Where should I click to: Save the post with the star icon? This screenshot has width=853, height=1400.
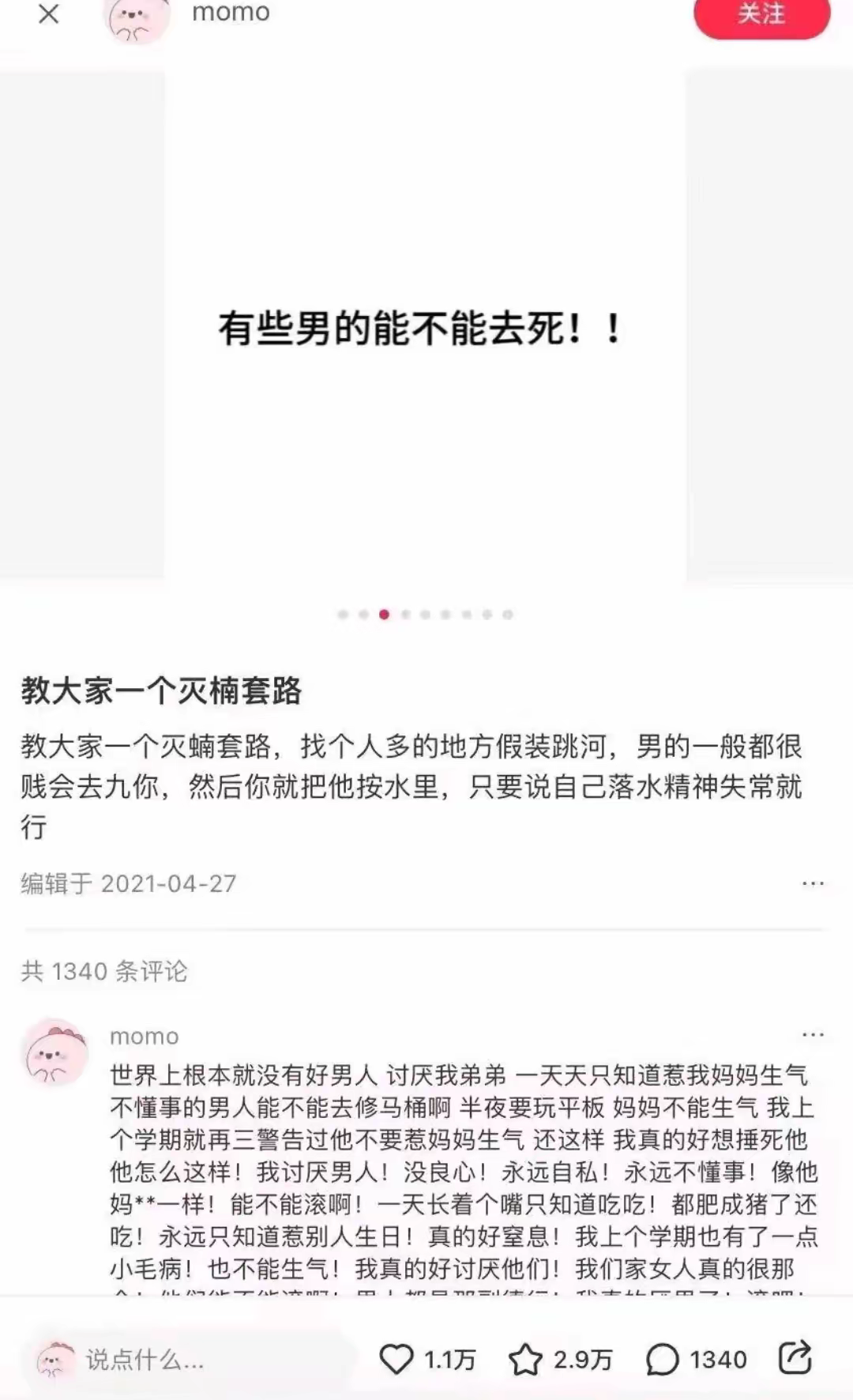coord(526,1359)
